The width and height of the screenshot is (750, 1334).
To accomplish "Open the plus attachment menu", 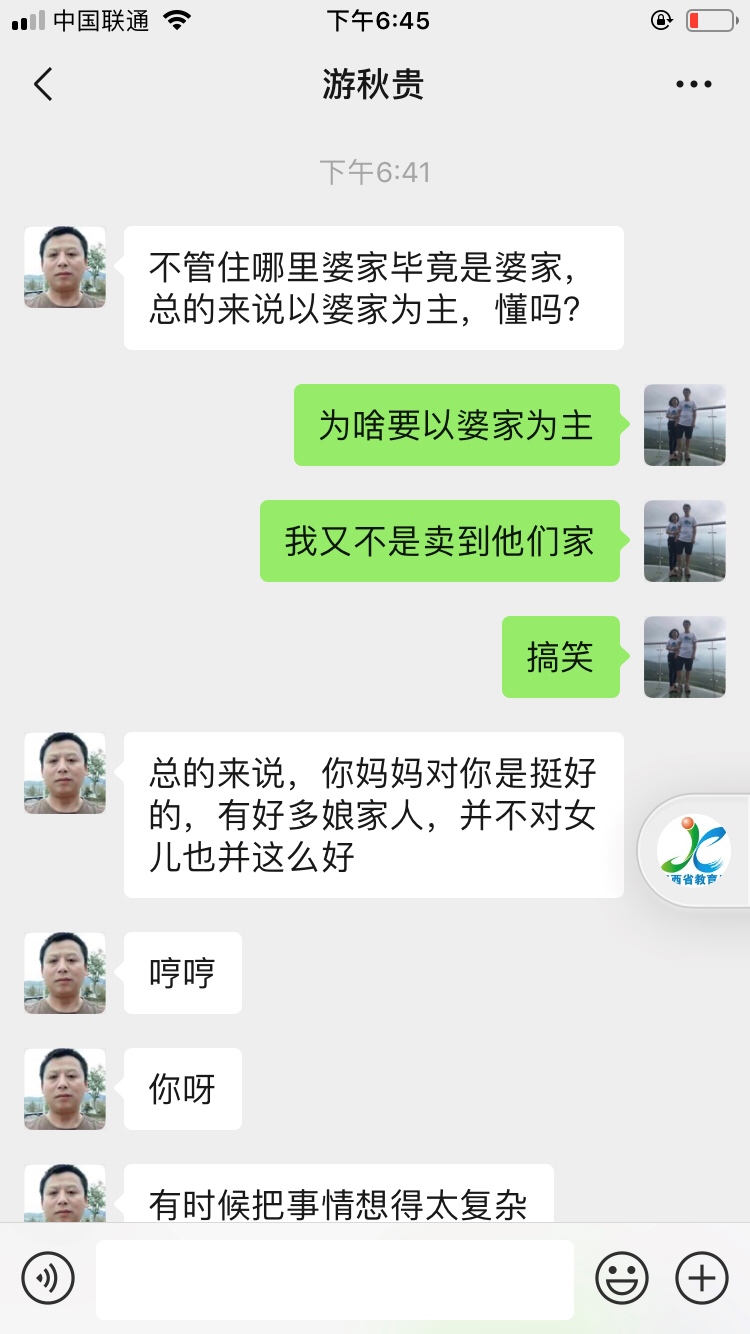I will click(x=702, y=1278).
